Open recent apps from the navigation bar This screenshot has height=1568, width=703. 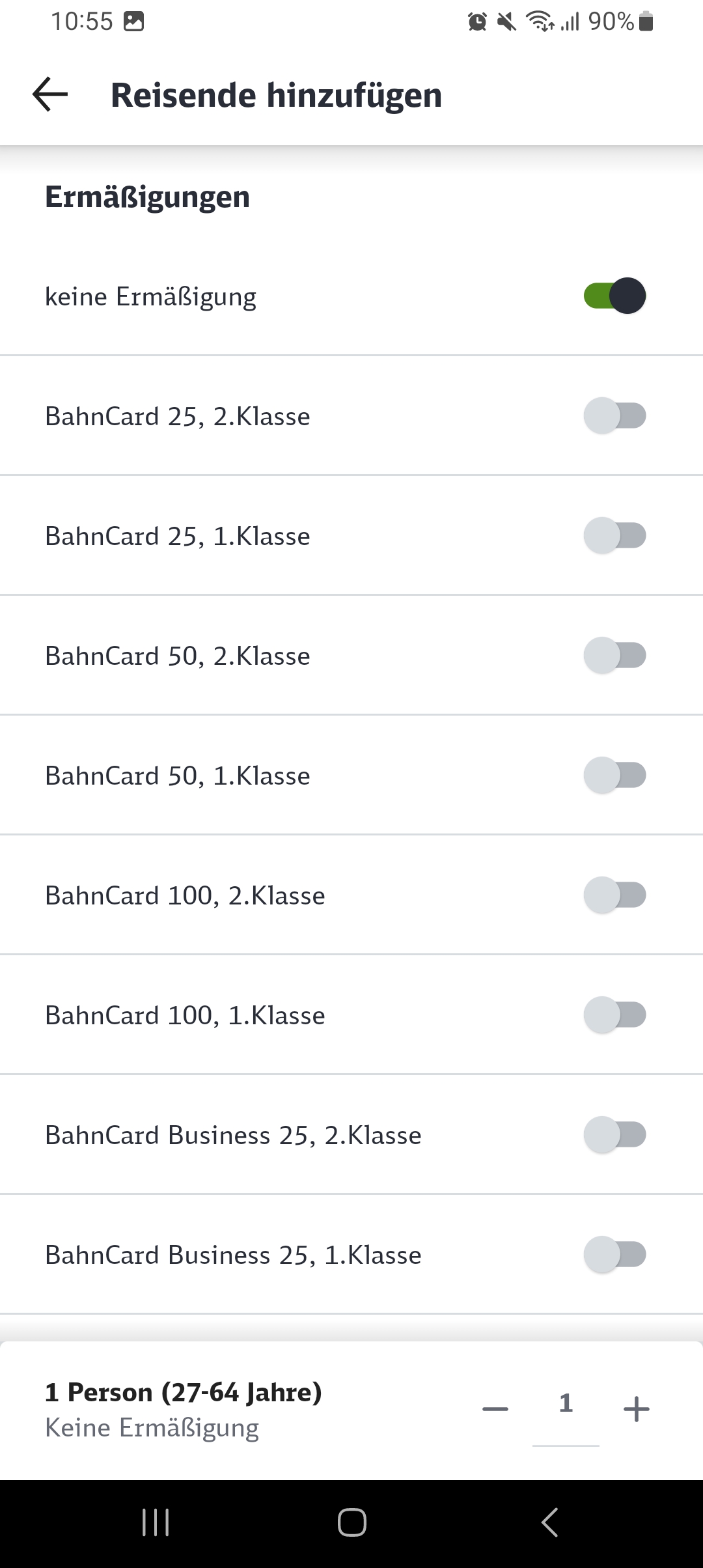coord(156,1522)
